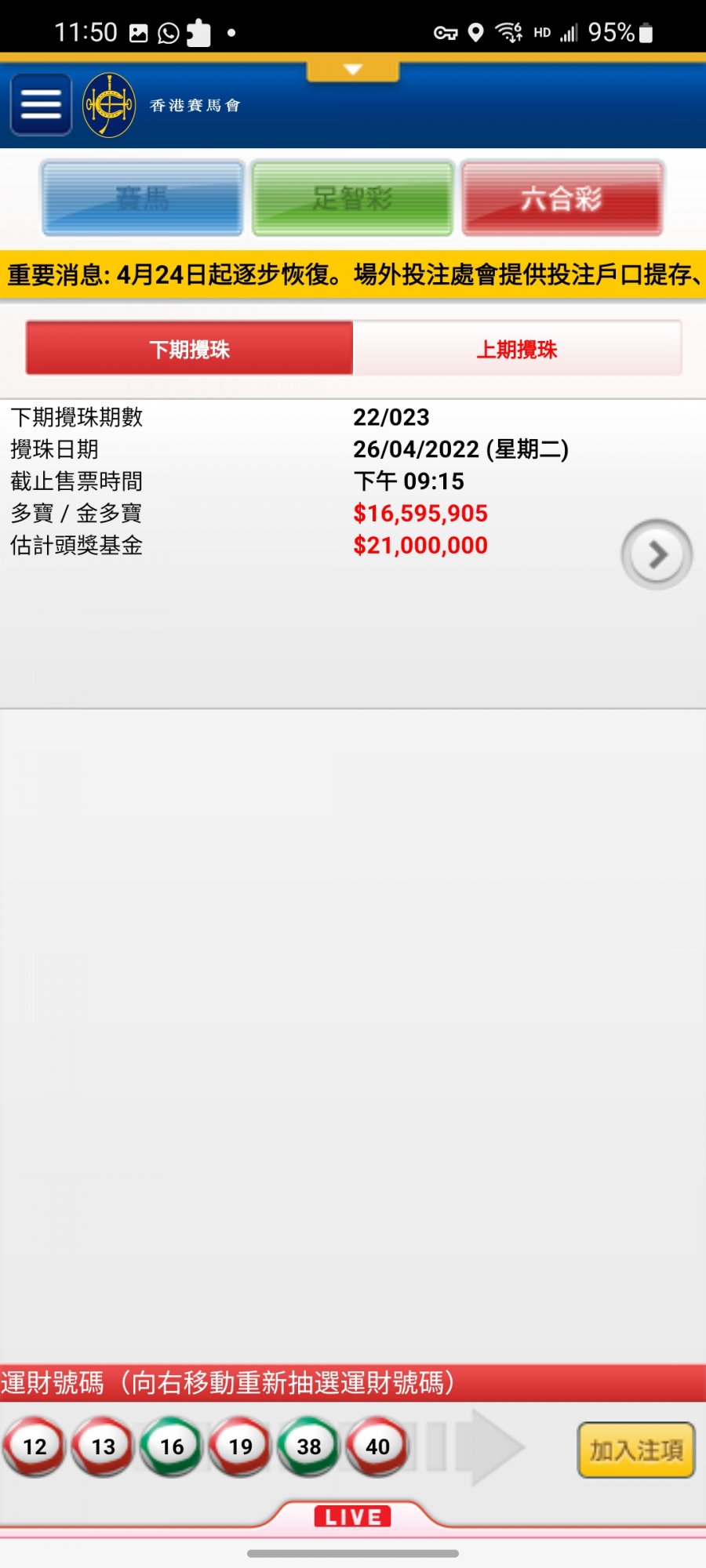Tap the grey arrow to redraw lucky numbers
This screenshot has width=706, height=1568.
click(x=488, y=1446)
